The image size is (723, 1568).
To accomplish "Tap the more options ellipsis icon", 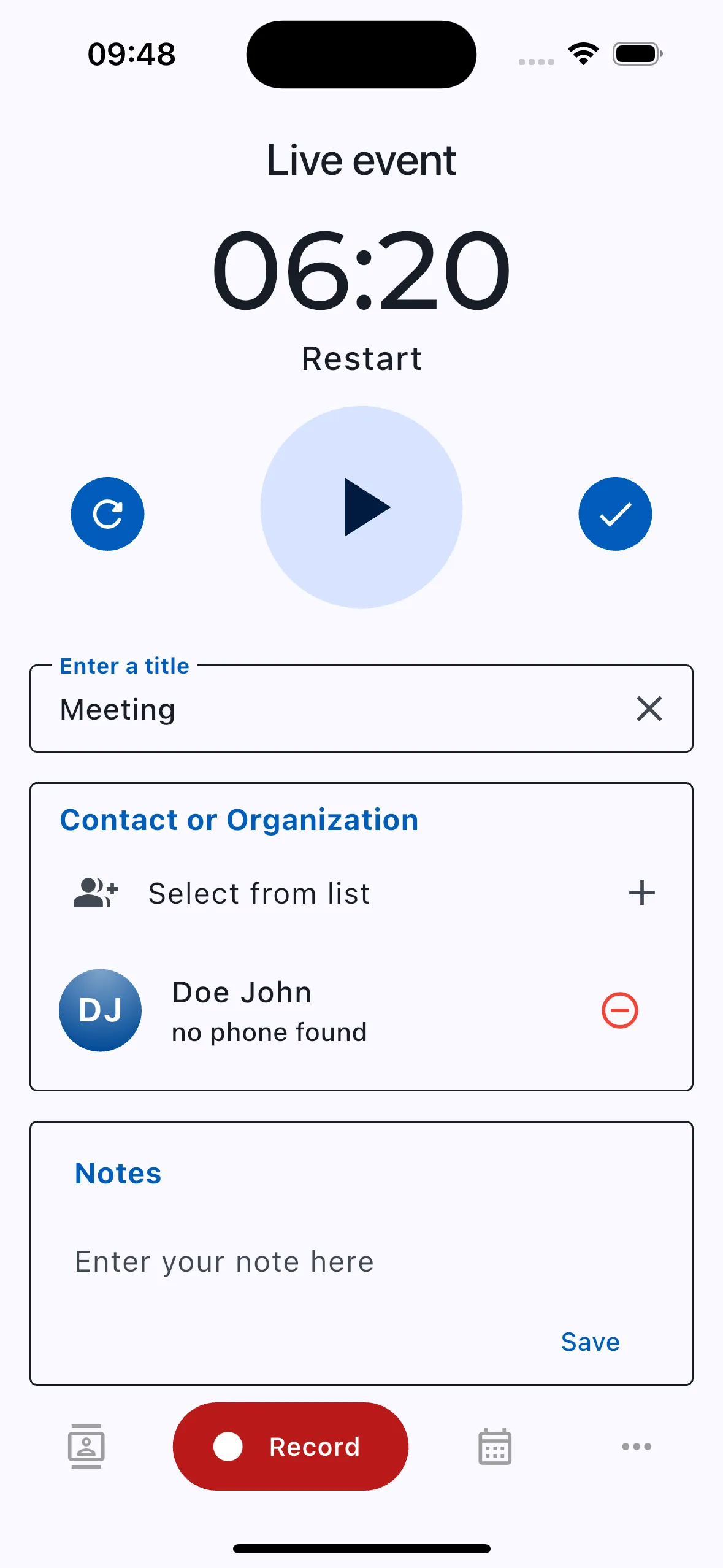I will [x=637, y=1447].
